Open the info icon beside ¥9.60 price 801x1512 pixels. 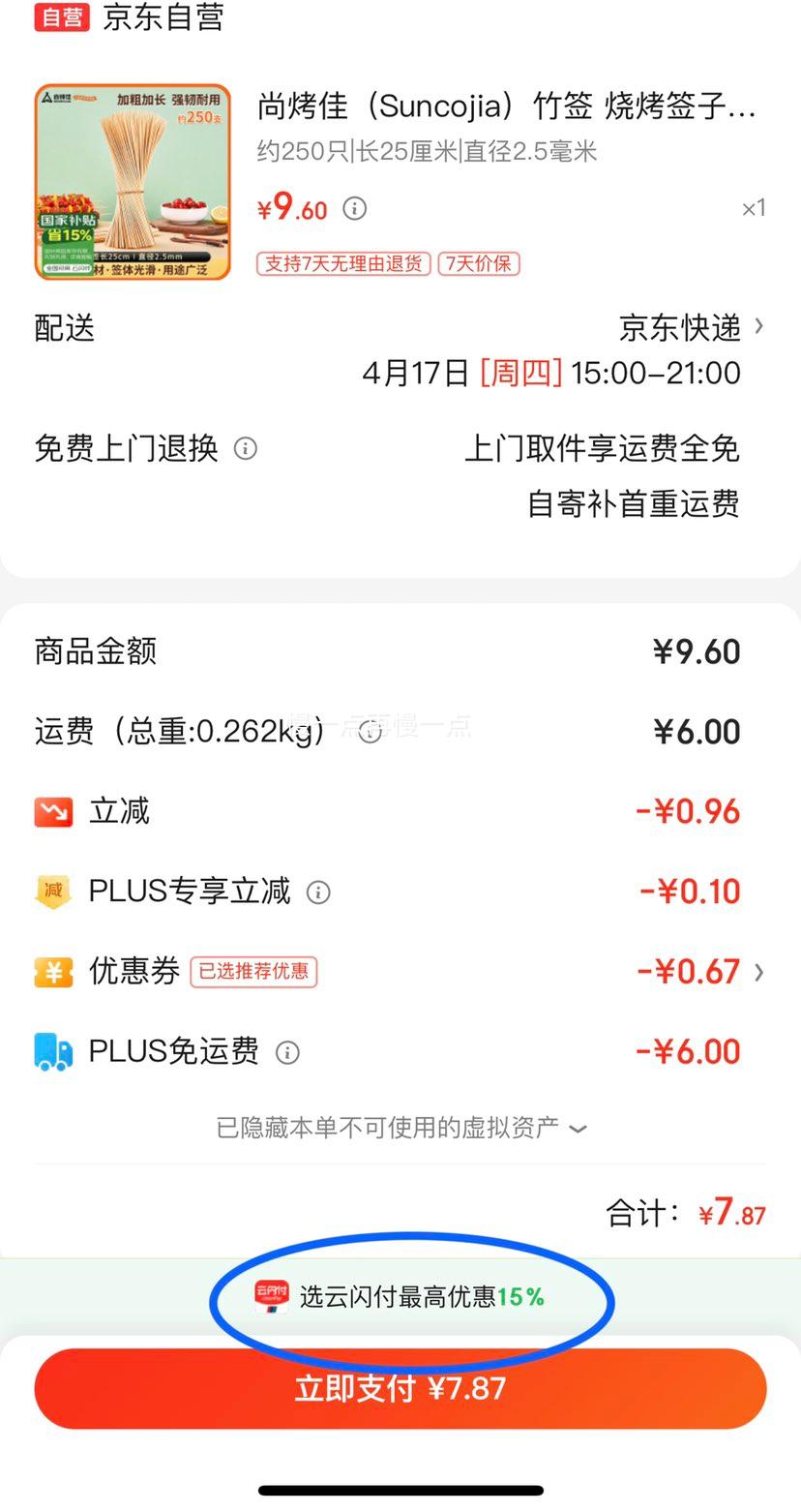[354, 208]
